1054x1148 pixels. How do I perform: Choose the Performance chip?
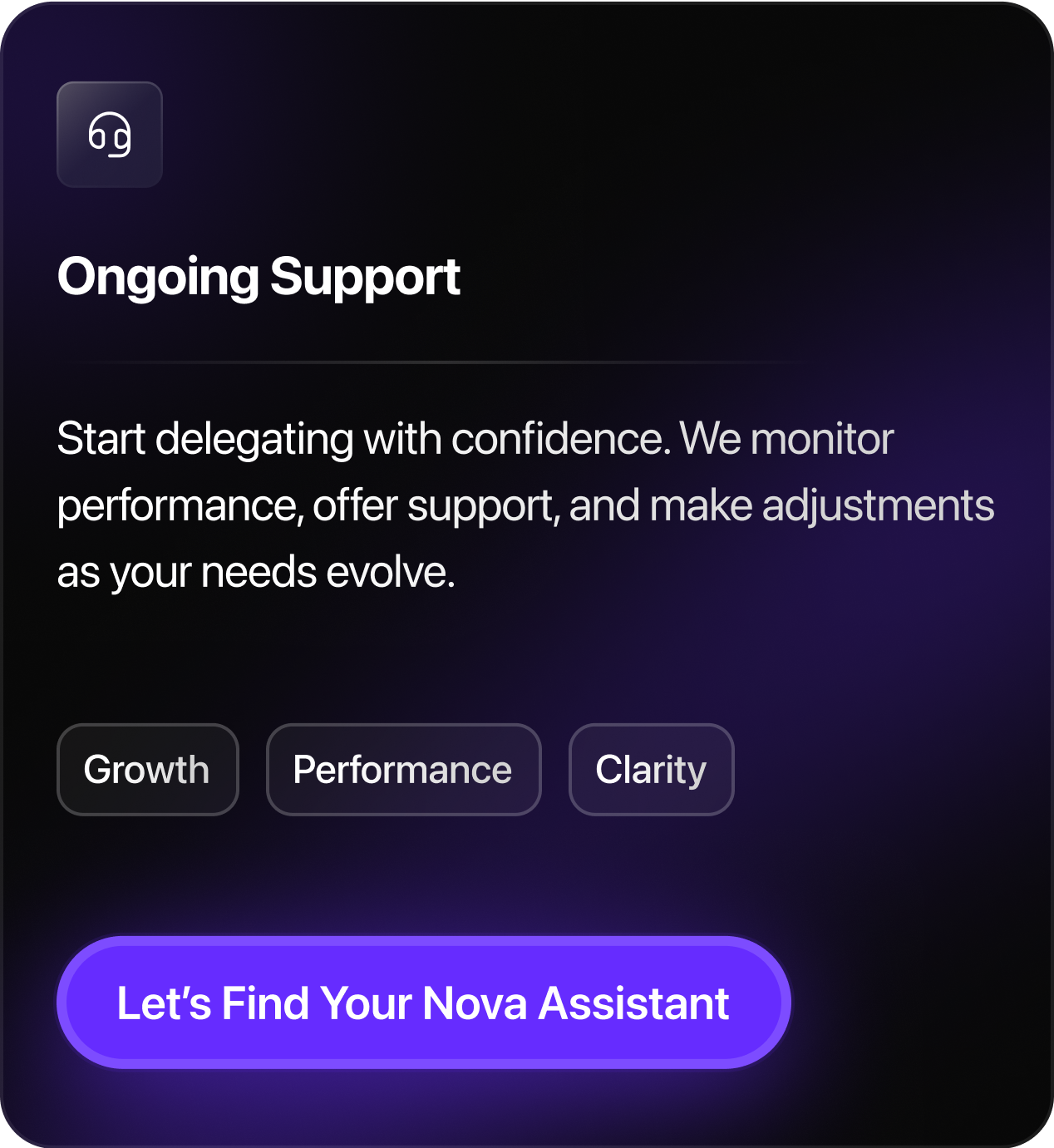[x=403, y=770]
